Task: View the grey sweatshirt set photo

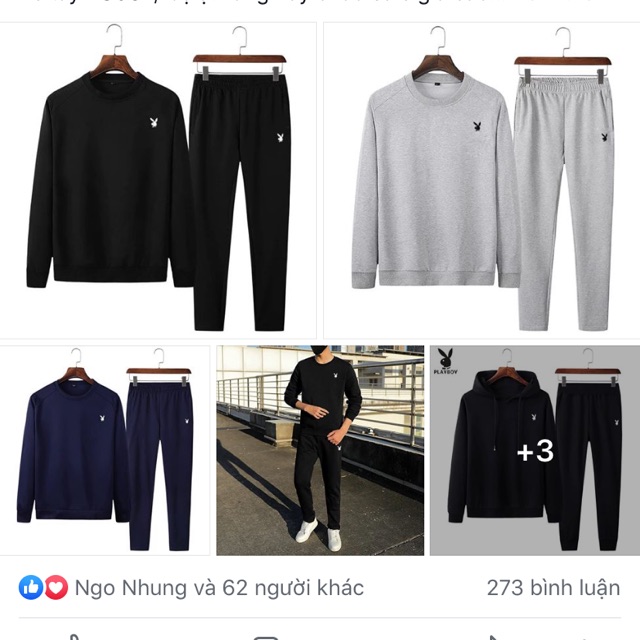Action: click(x=481, y=180)
